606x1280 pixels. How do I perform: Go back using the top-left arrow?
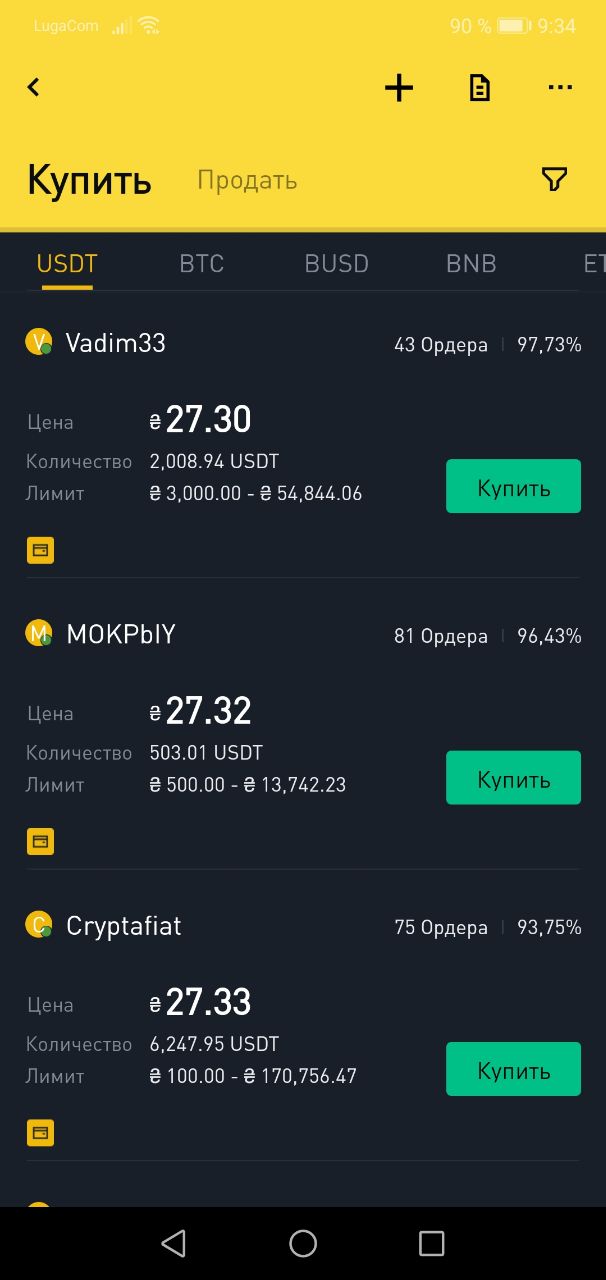tap(33, 88)
